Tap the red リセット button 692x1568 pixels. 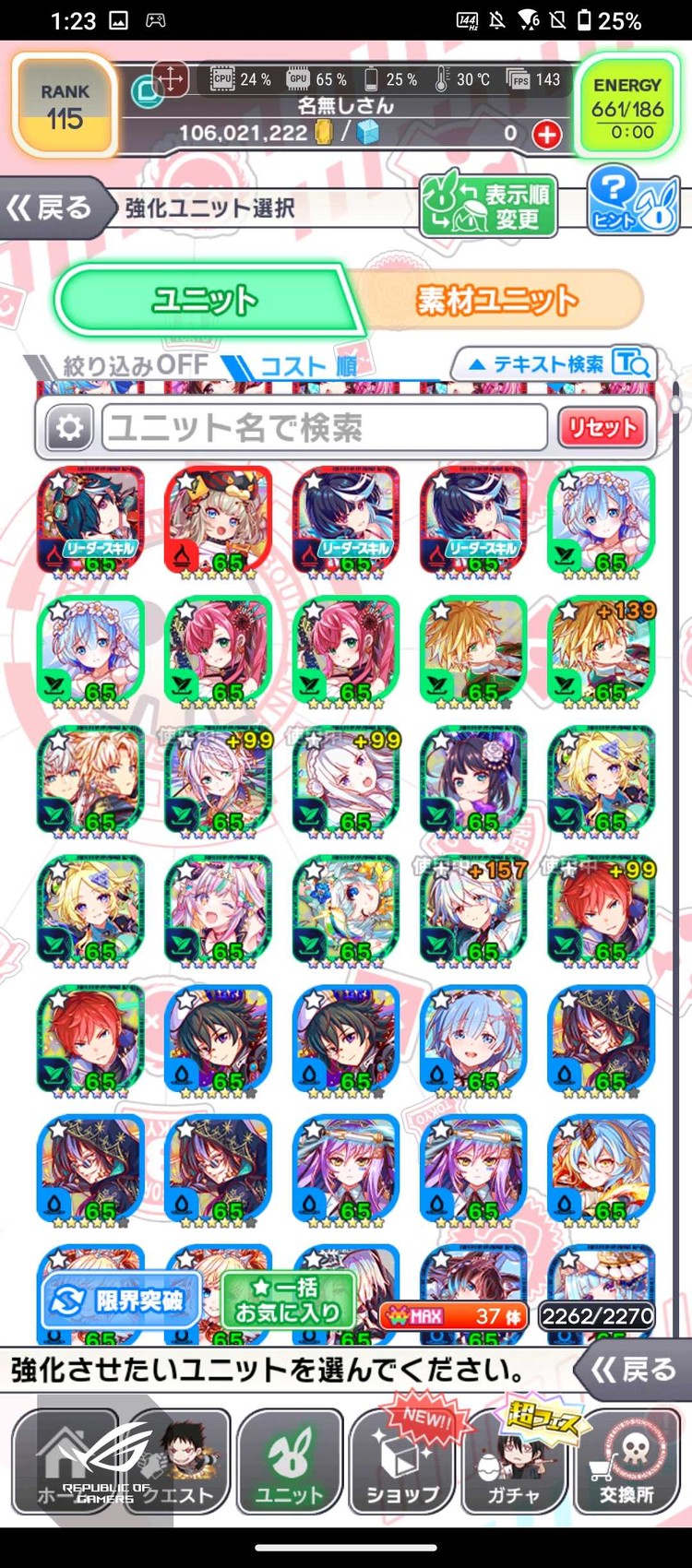pos(602,428)
